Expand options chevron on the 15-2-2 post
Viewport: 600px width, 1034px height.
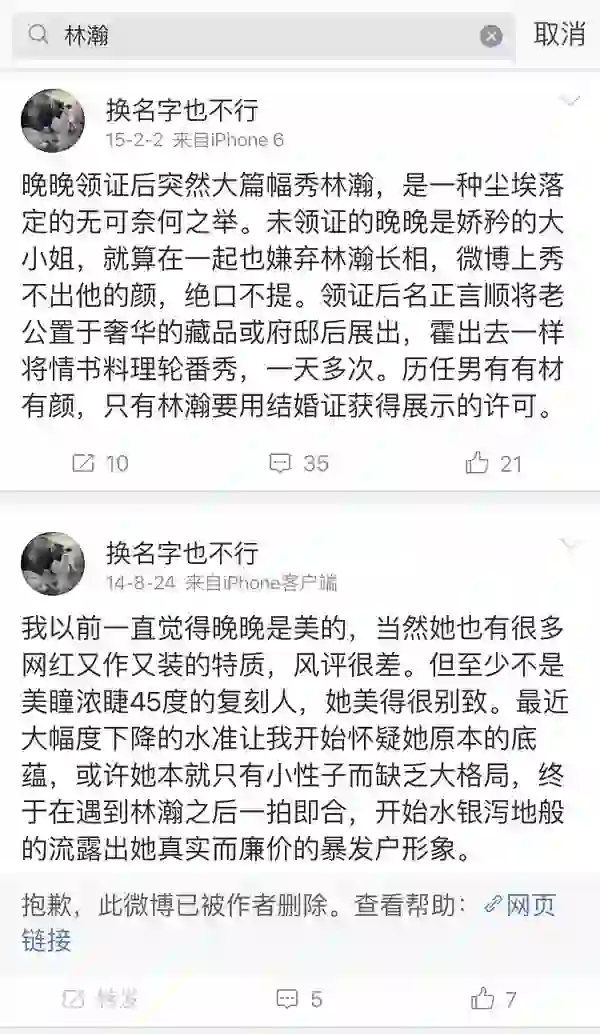(569, 100)
